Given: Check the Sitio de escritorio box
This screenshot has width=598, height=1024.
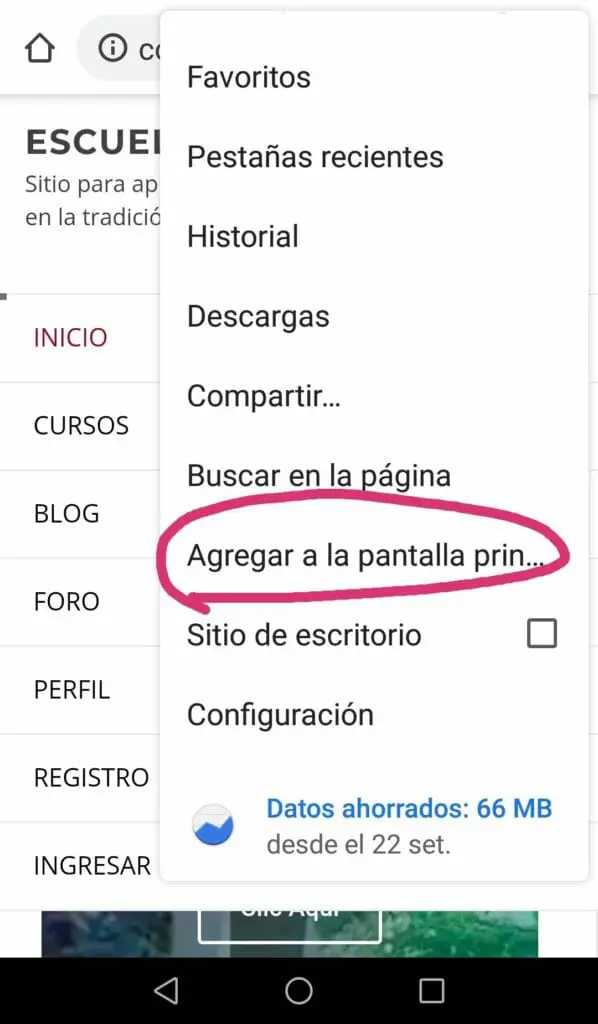Looking at the screenshot, I should (542, 634).
